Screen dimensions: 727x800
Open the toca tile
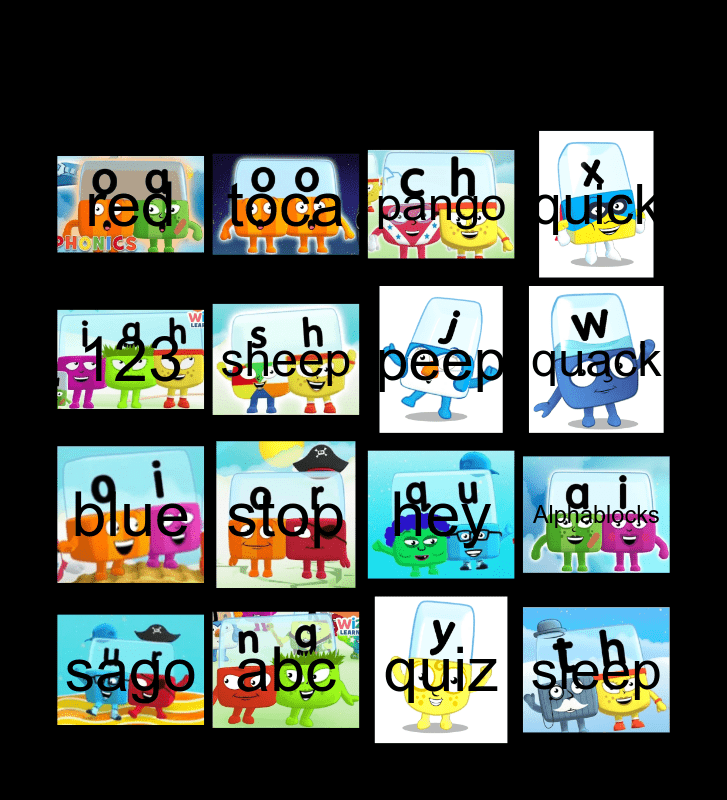tap(286, 204)
